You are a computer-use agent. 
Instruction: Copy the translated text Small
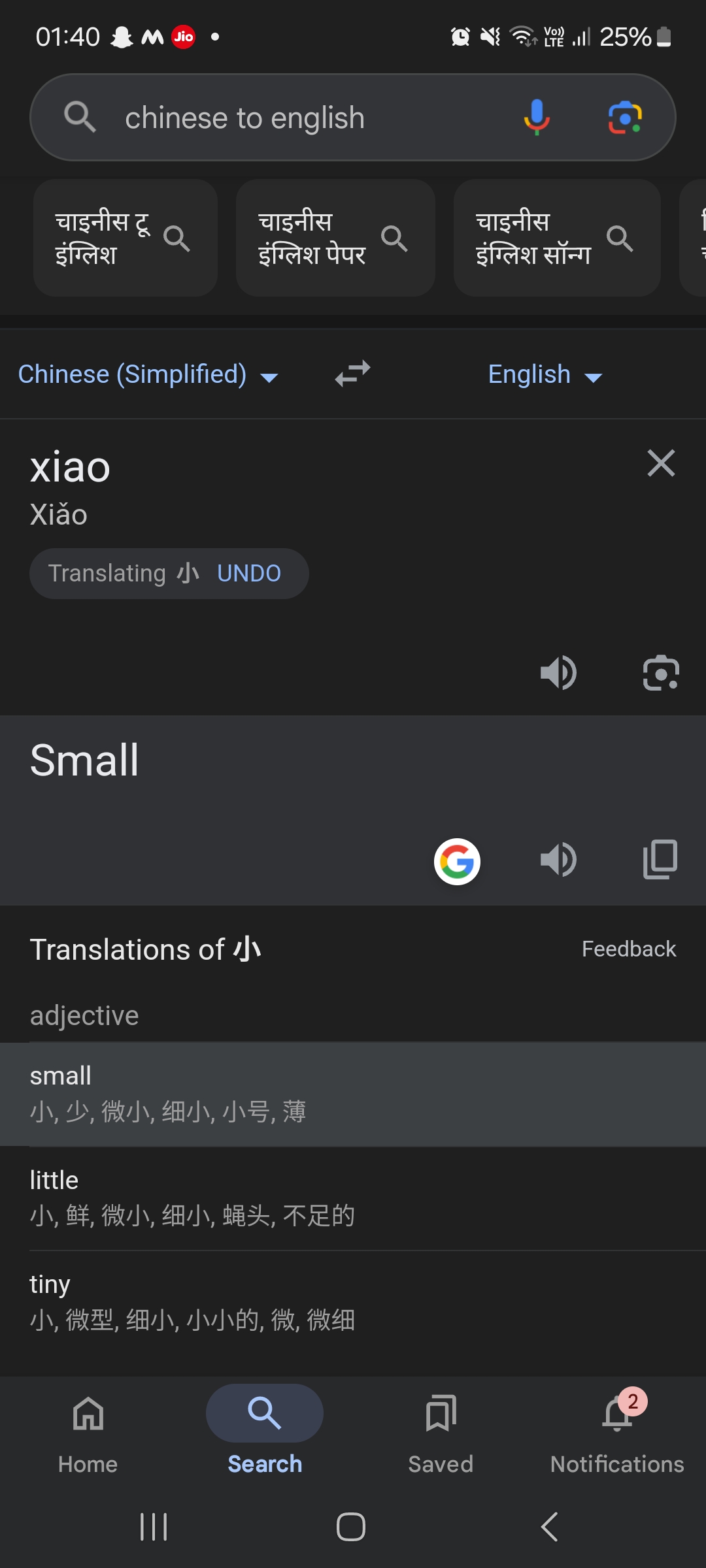tap(660, 860)
